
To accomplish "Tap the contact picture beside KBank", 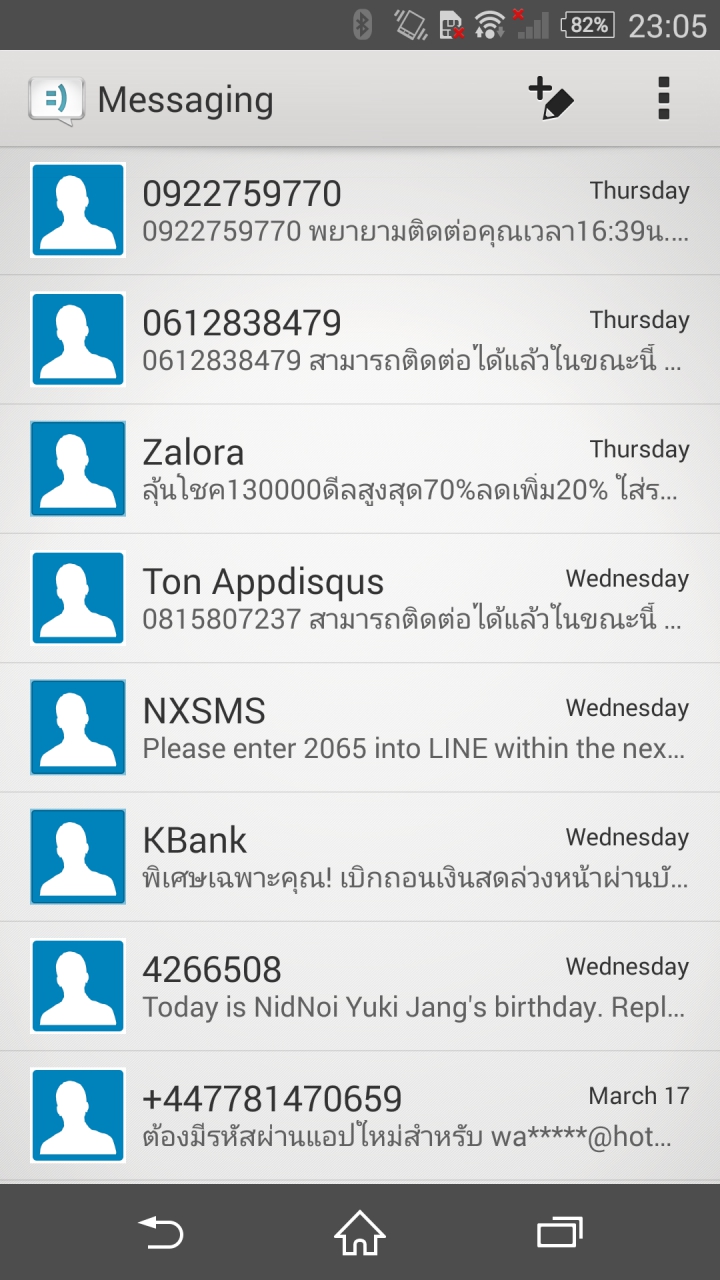I will pyautogui.click(x=78, y=857).
